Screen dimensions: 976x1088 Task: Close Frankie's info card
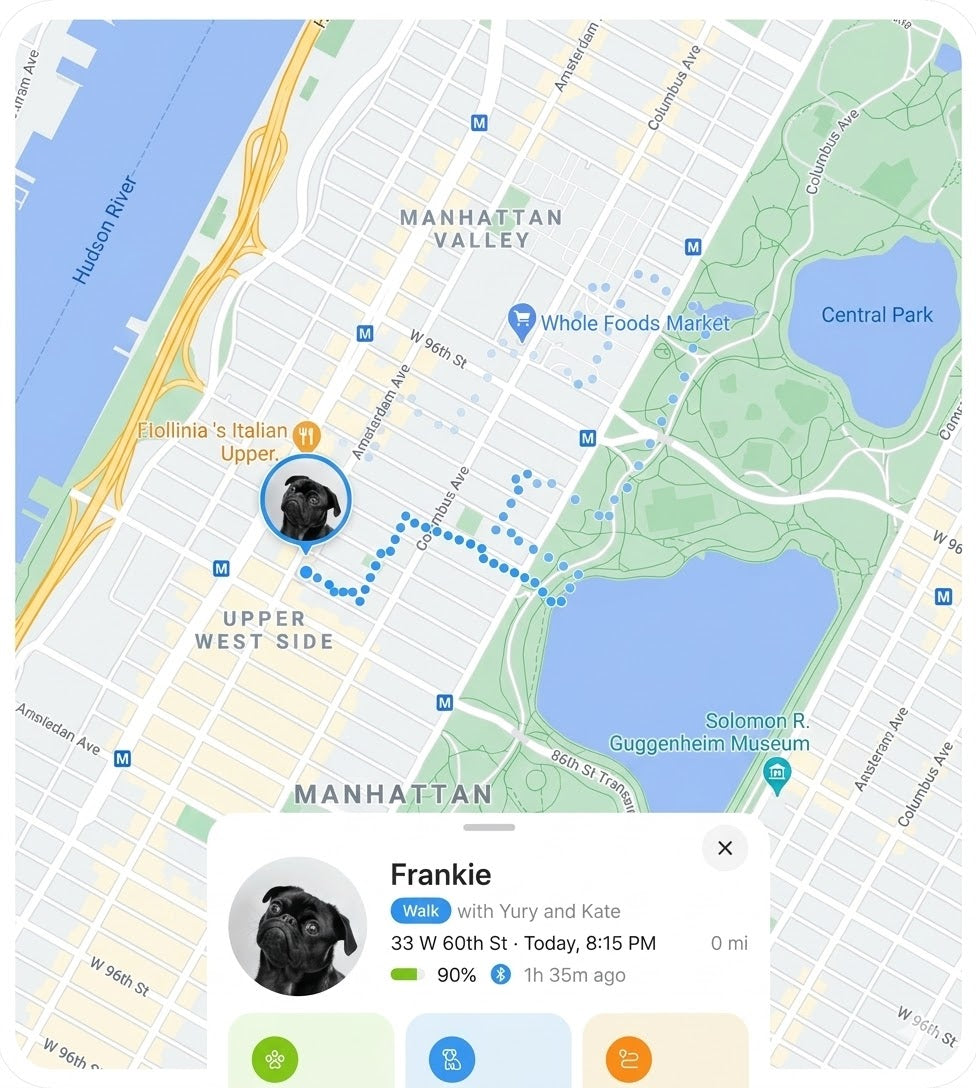[725, 848]
